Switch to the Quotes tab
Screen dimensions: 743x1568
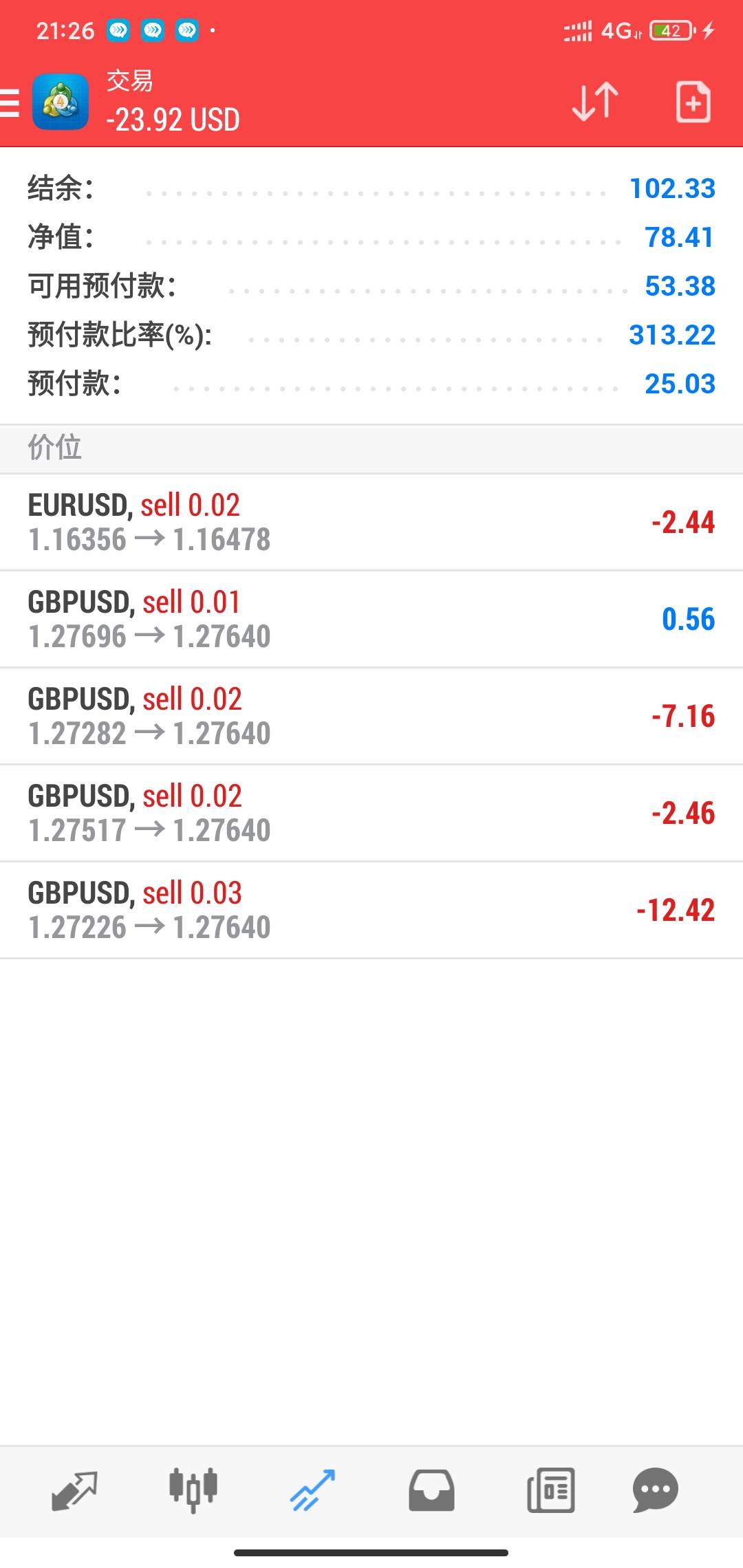pyautogui.click(x=74, y=1490)
